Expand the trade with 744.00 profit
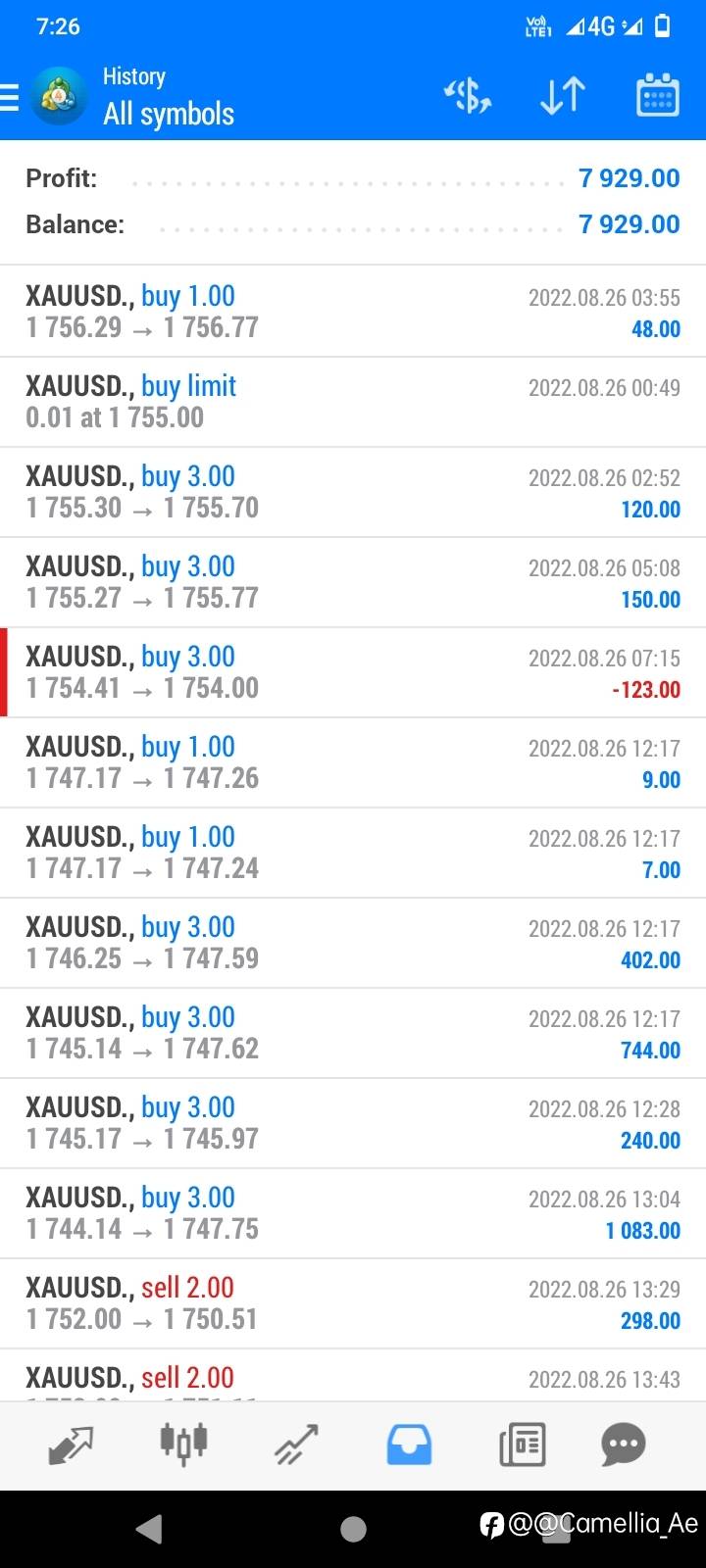This screenshot has height=1568, width=706. tap(353, 1033)
